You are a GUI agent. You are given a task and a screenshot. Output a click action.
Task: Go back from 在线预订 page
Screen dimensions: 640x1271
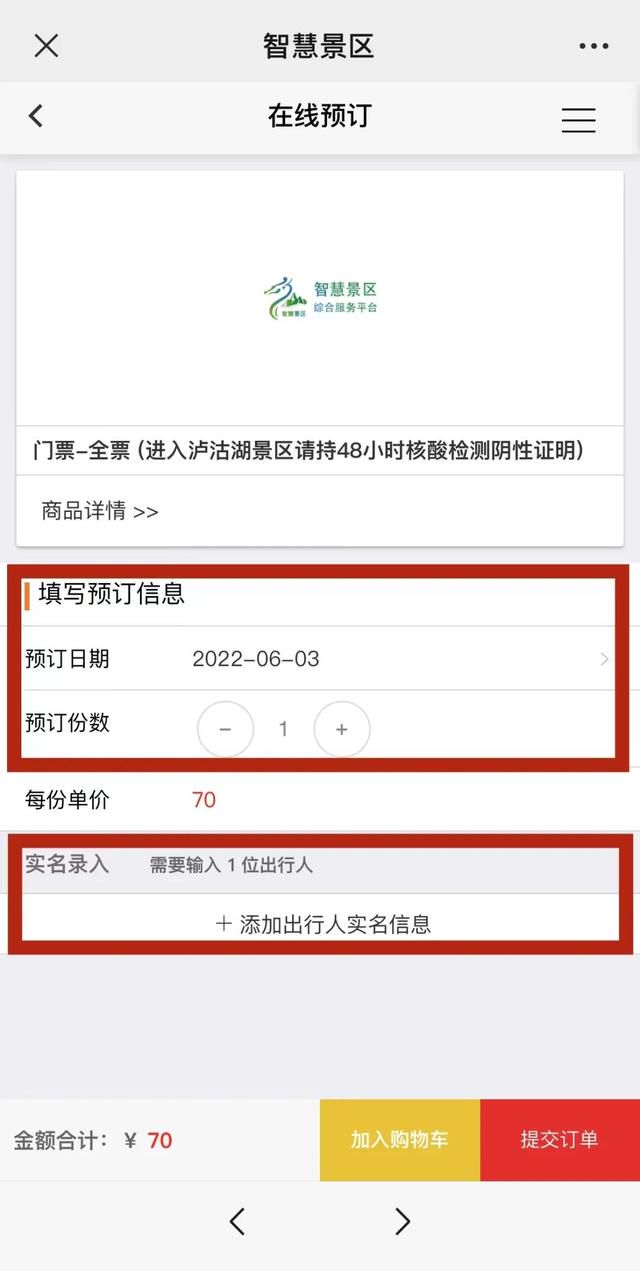(x=36, y=116)
